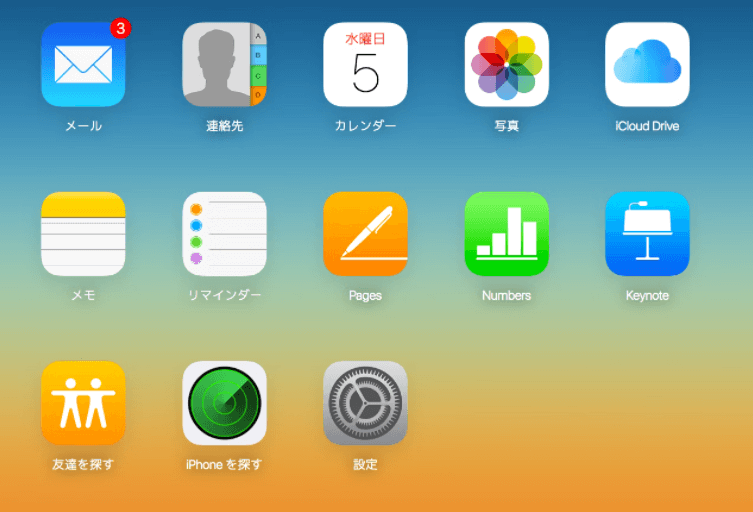
Task: Open 連絡先 contacts app
Action: (x=224, y=65)
